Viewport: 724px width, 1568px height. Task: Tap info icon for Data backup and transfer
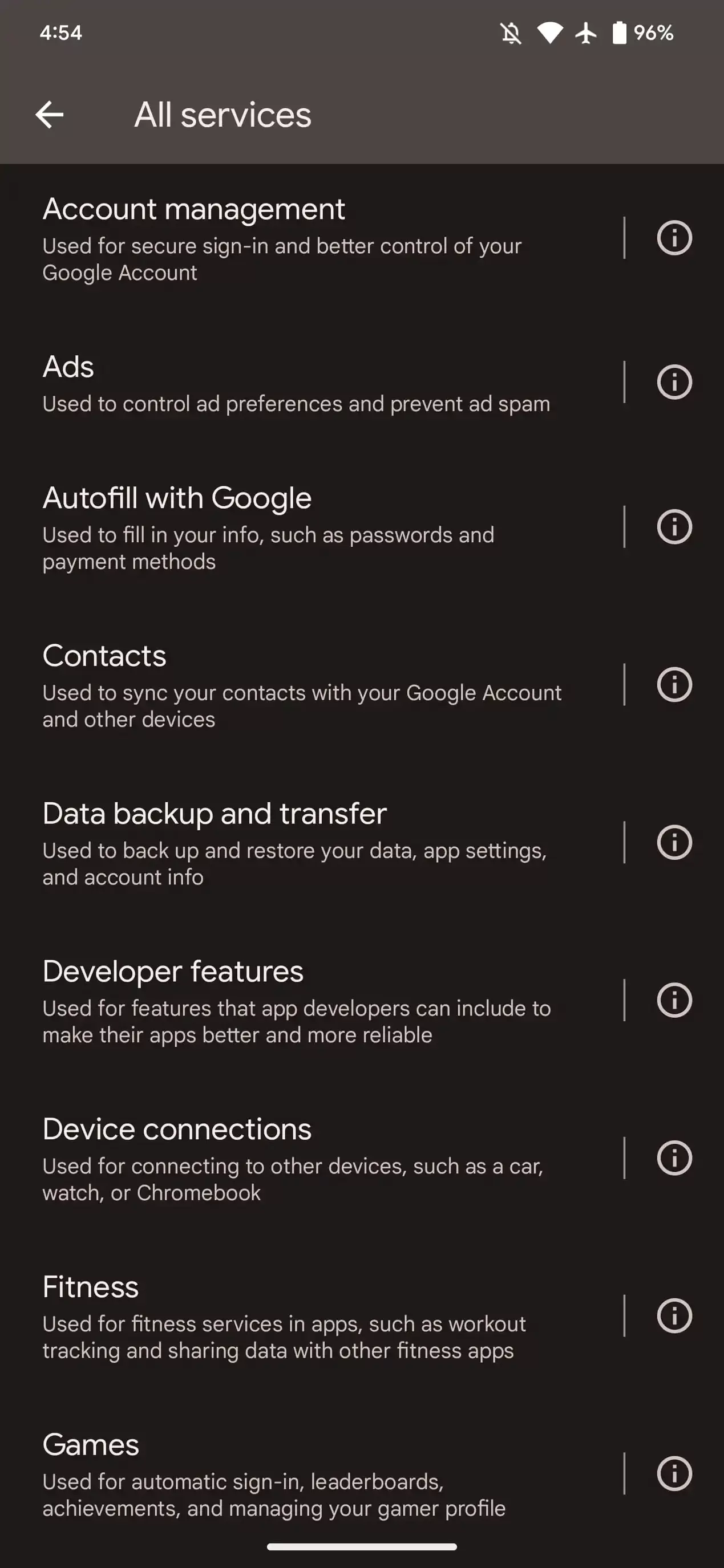click(x=674, y=842)
